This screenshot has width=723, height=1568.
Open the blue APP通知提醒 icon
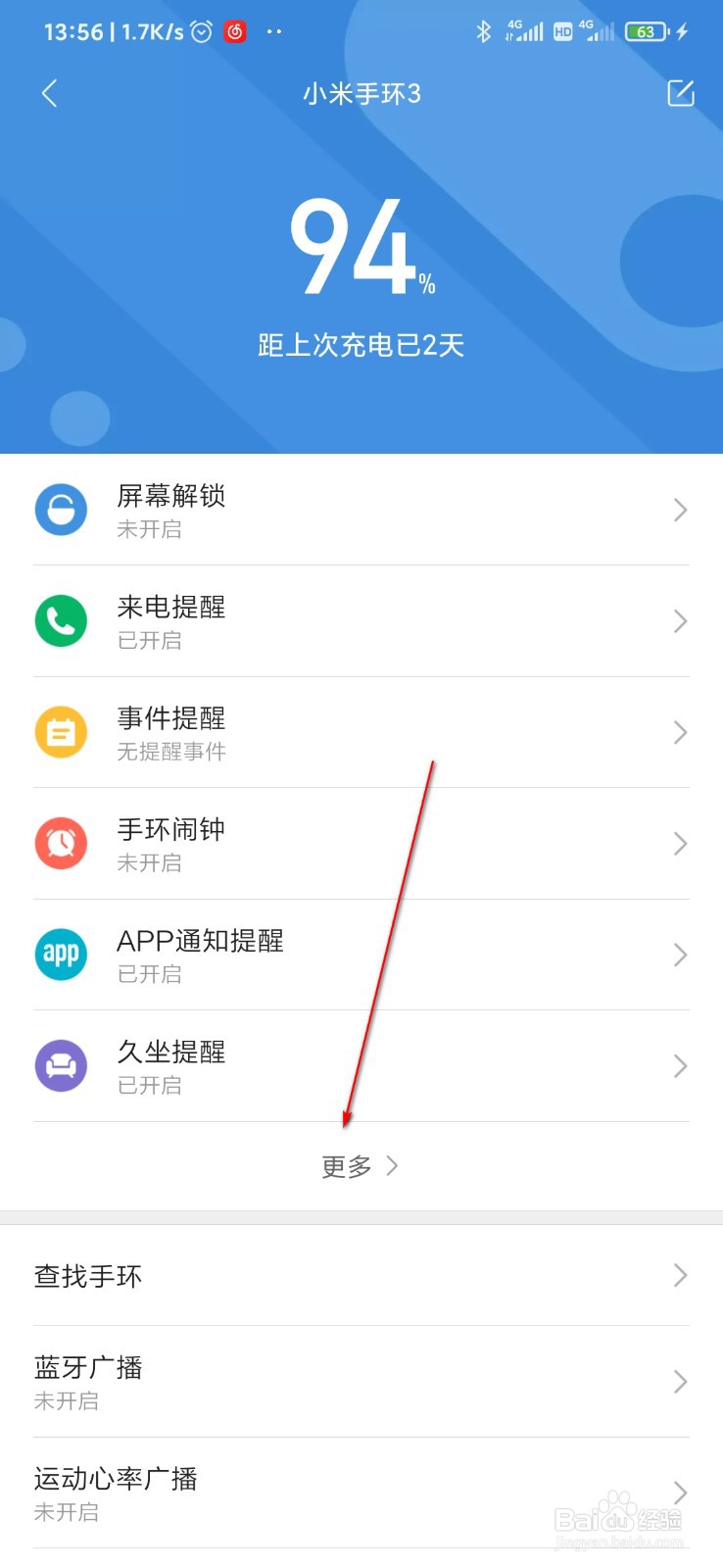point(61,955)
